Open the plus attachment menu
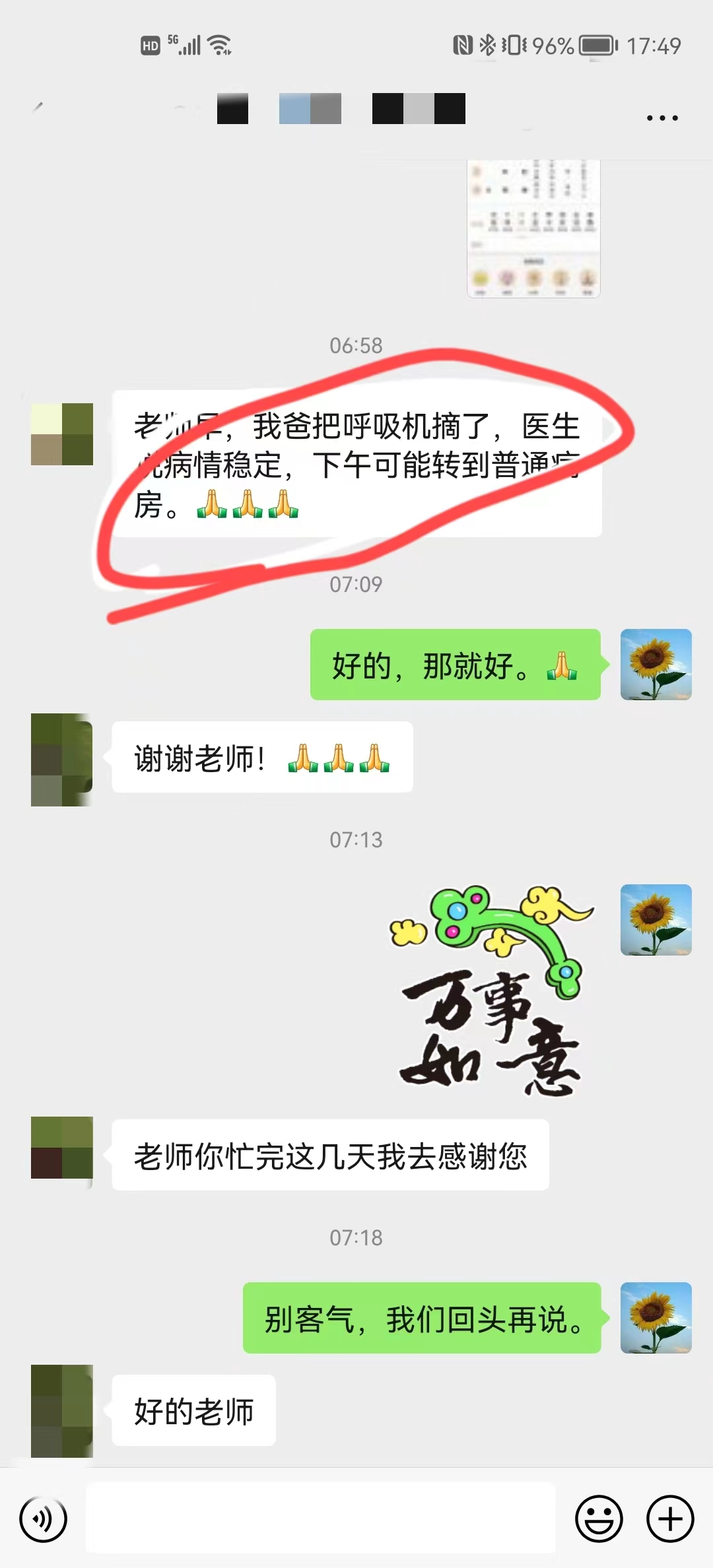The width and height of the screenshot is (713, 1568). pyautogui.click(x=669, y=1519)
